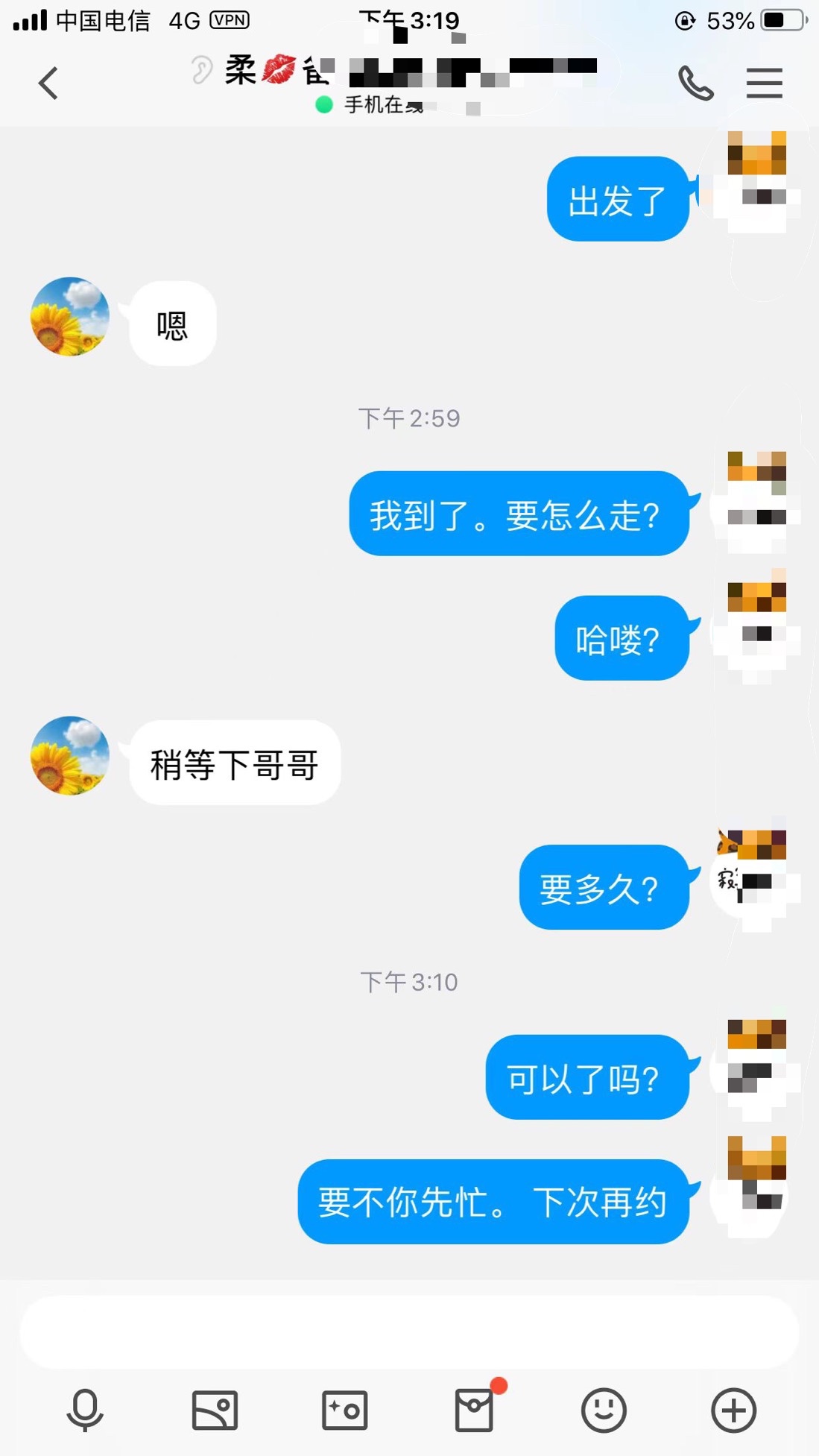Tap the 下午 2:59 timestamp
Viewport: 819px width, 1456px height.
tap(408, 417)
